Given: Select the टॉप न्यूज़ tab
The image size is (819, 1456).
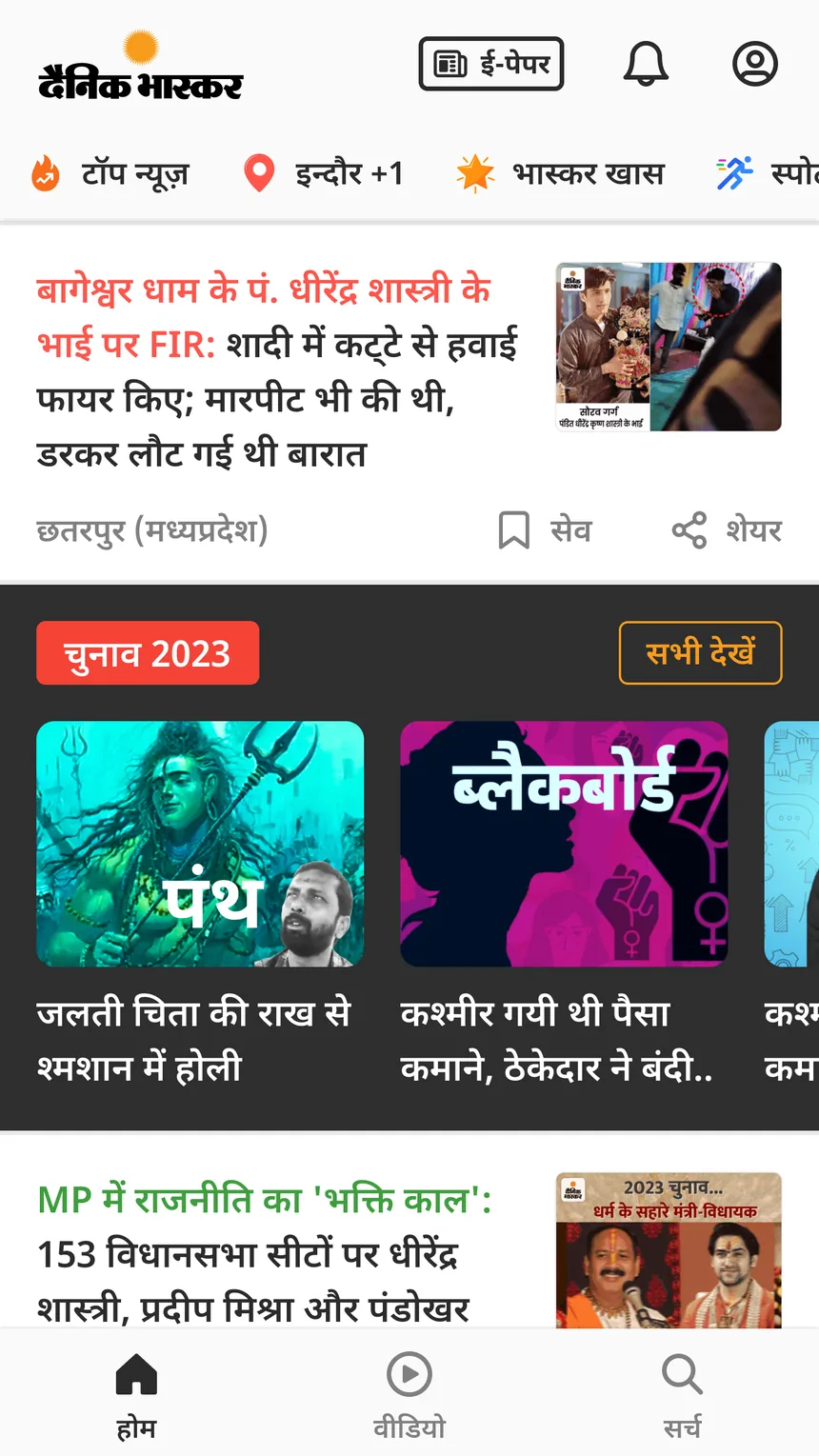Looking at the screenshot, I should [110, 173].
